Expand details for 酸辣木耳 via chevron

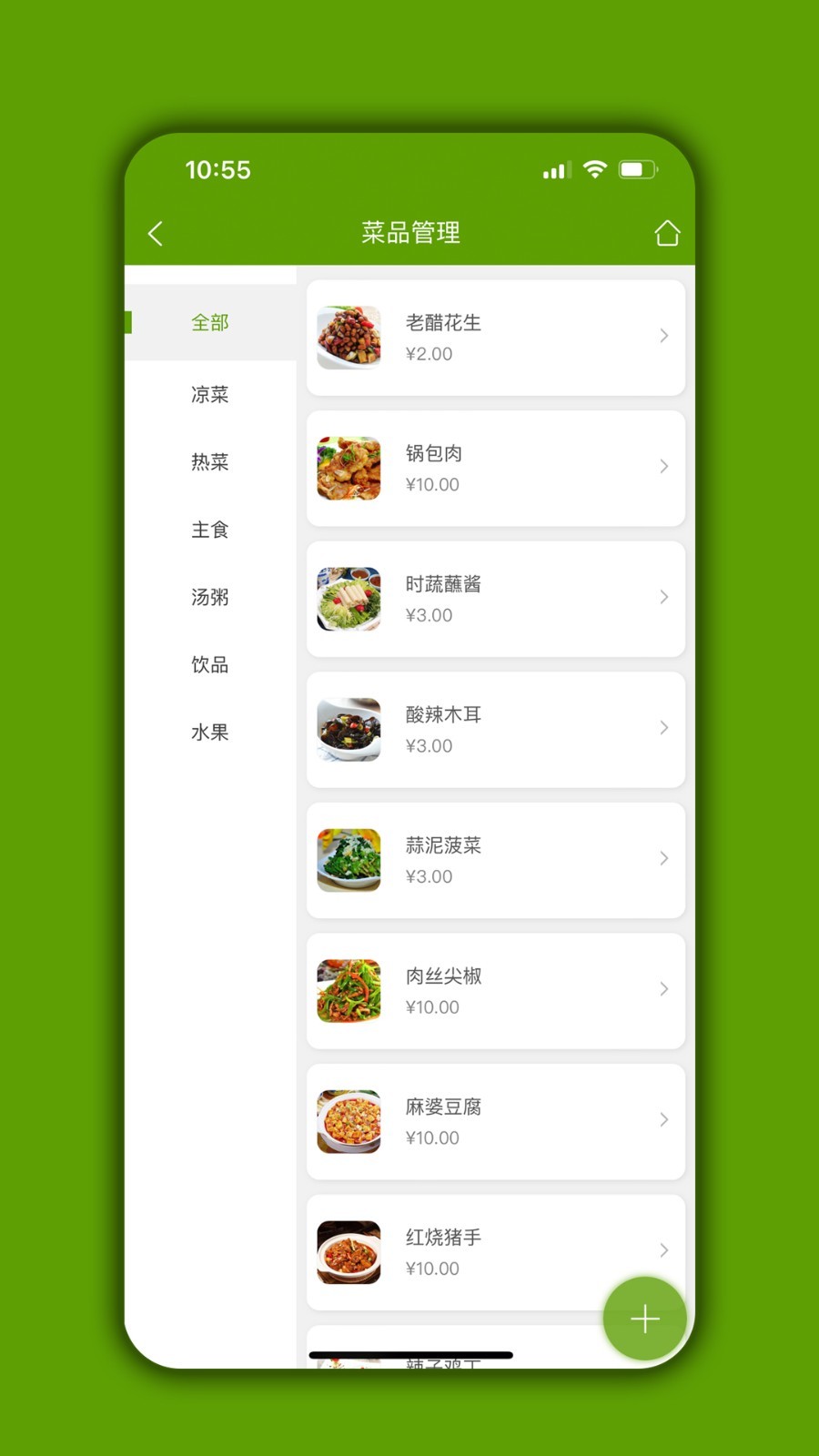(x=663, y=728)
